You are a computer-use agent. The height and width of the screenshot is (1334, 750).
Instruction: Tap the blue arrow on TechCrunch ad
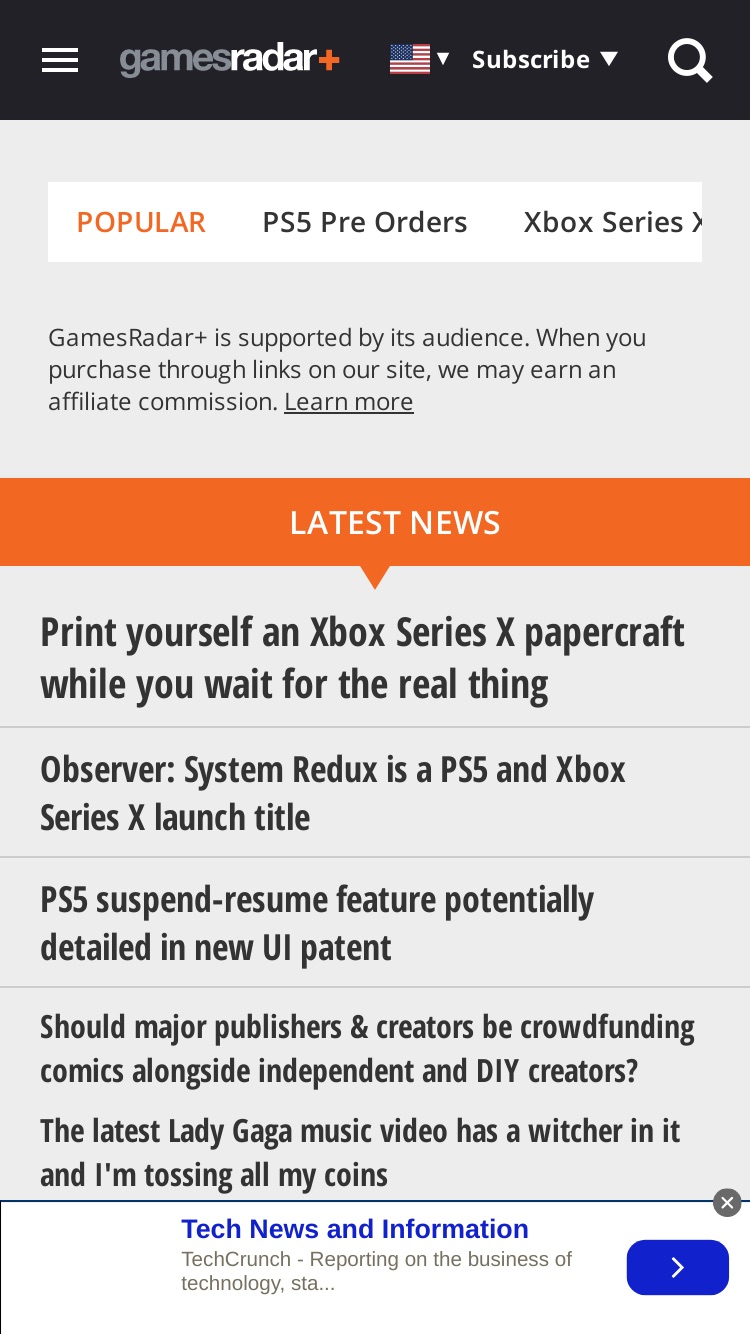pos(678,1267)
